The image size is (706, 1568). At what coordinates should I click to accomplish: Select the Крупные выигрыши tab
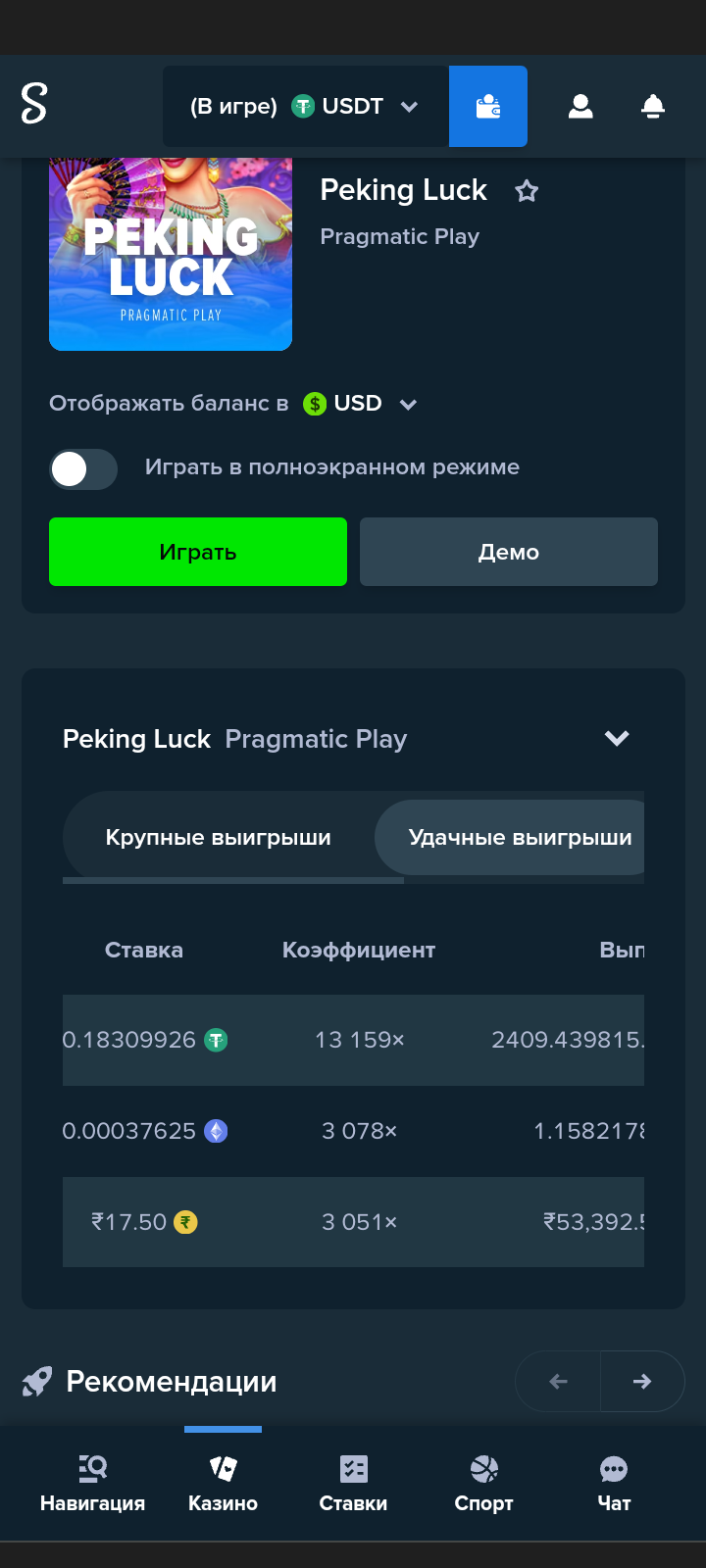(x=218, y=838)
